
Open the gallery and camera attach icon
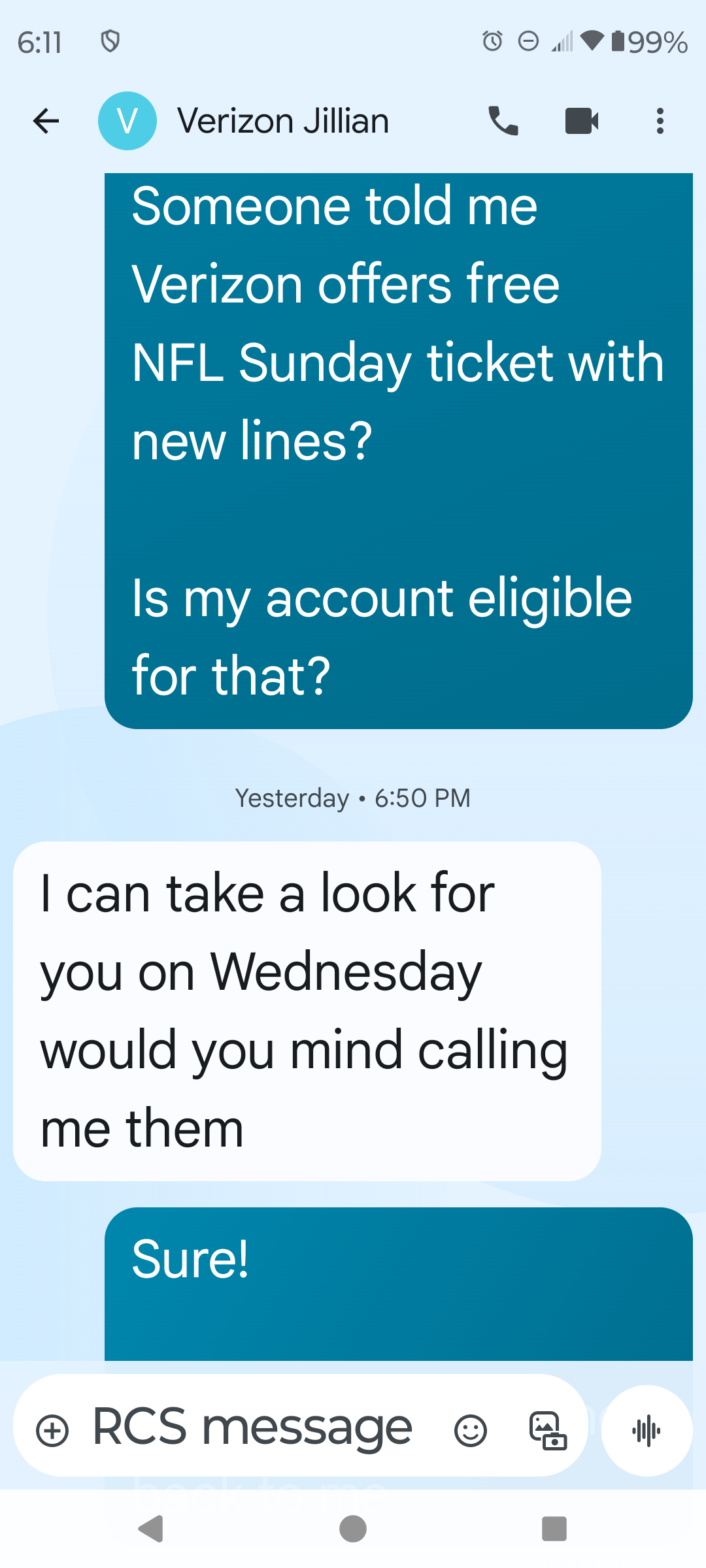coord(548,1431)
